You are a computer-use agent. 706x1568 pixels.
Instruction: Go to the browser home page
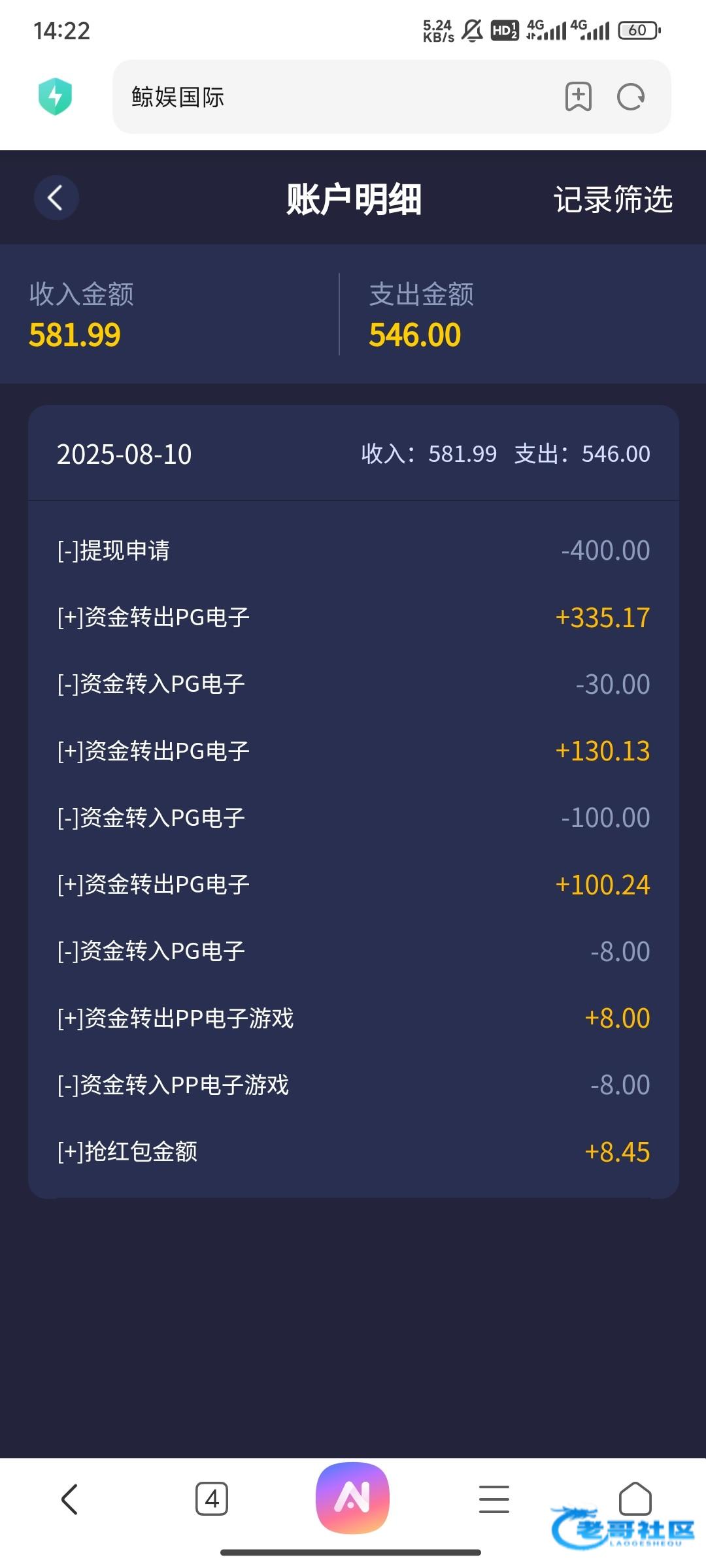[635, 1499]
